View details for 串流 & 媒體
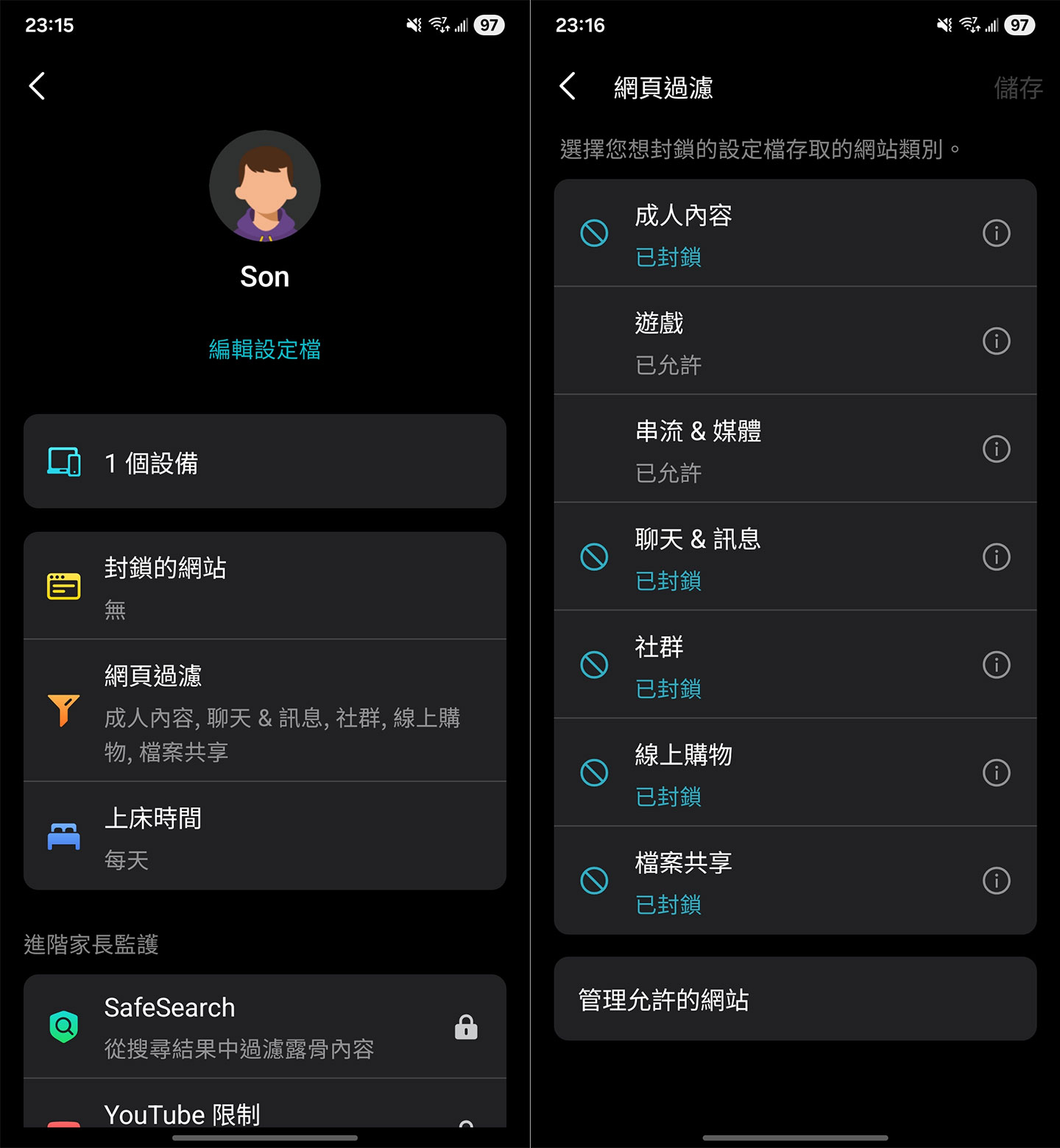The height and width of the screenshot is (1148, 1060). (x=996, y=449)
